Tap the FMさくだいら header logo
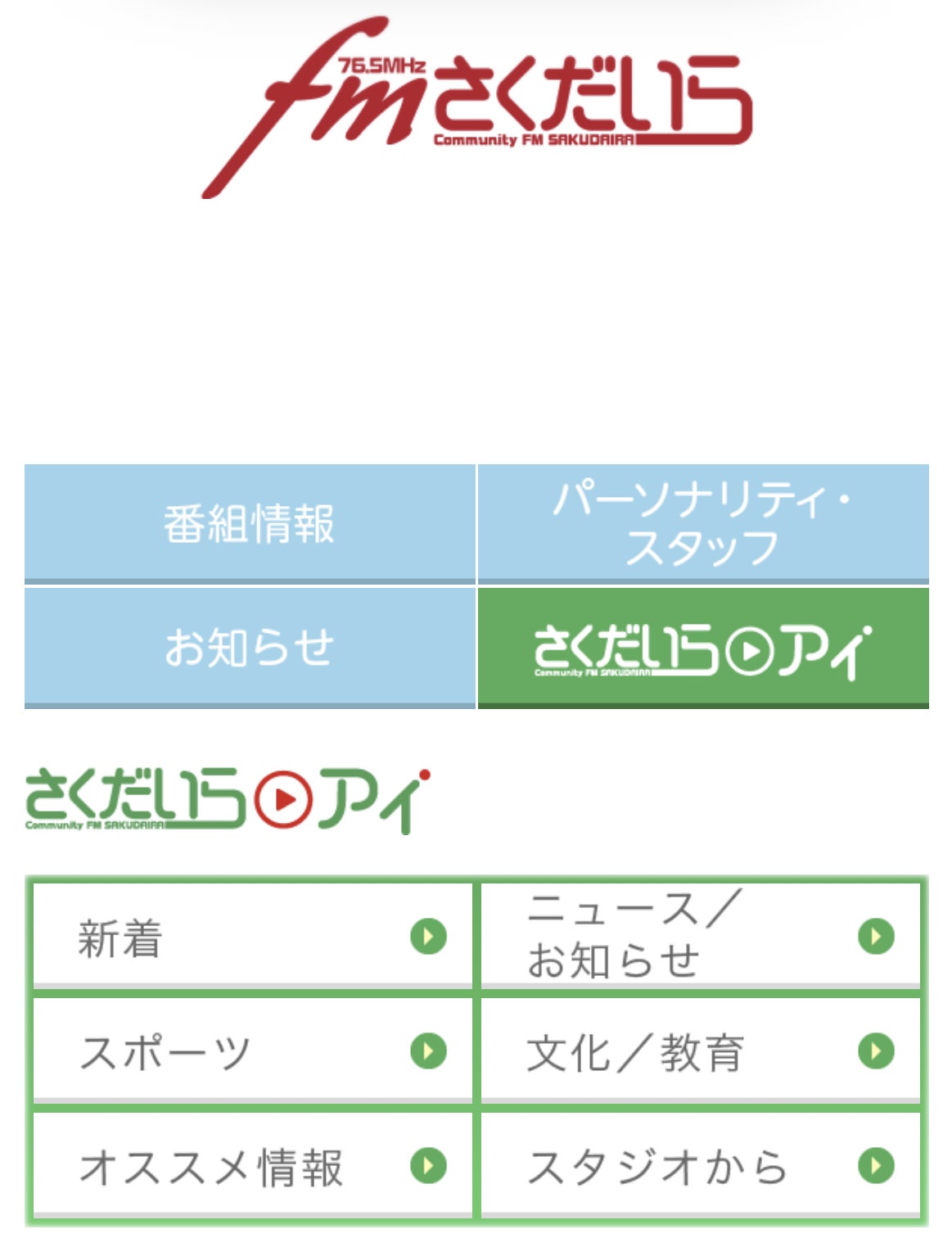The height and width of the screenshot is (1238, 952). pos(476,105)
